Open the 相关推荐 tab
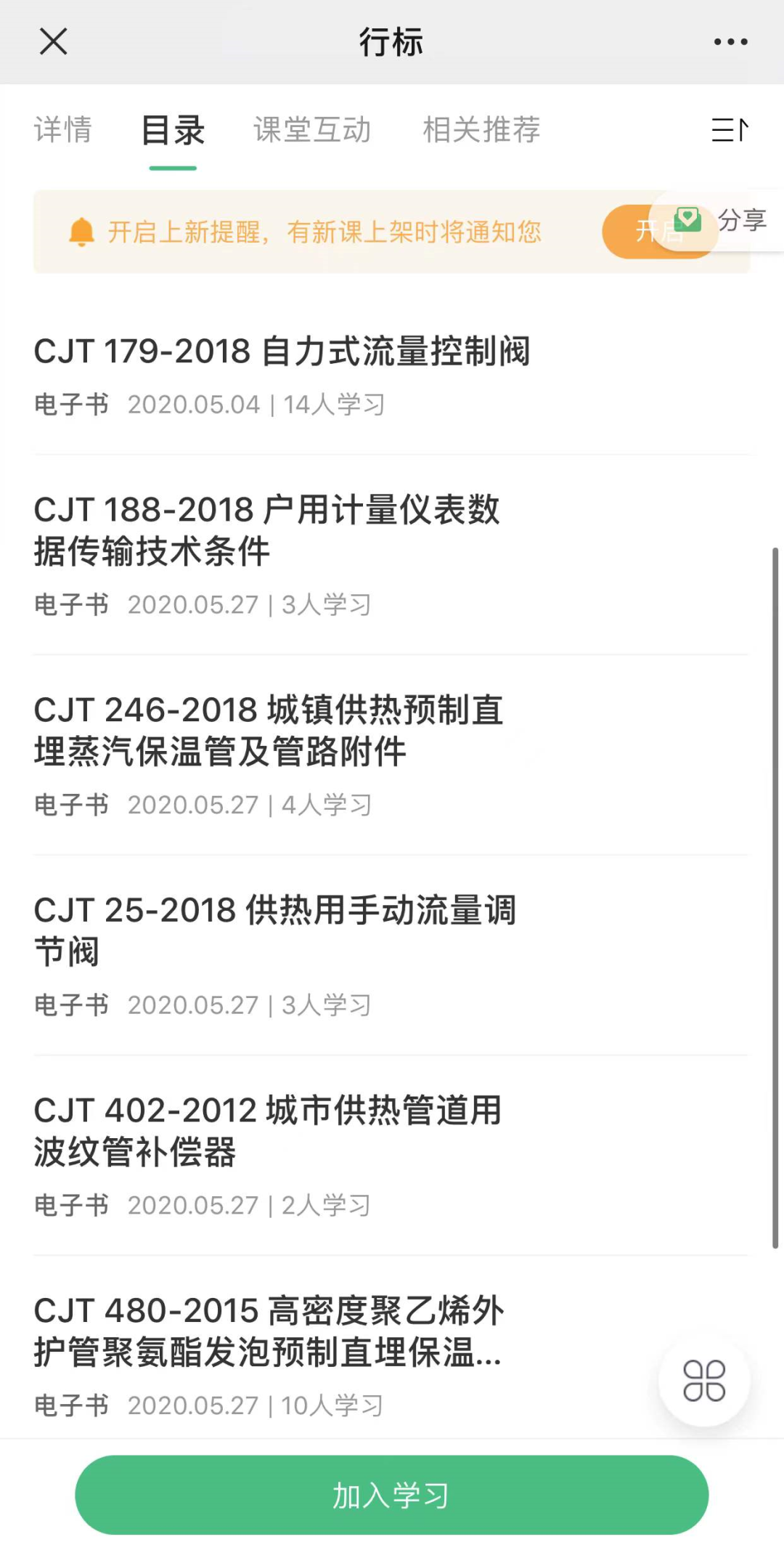 [x=481, y=130]
